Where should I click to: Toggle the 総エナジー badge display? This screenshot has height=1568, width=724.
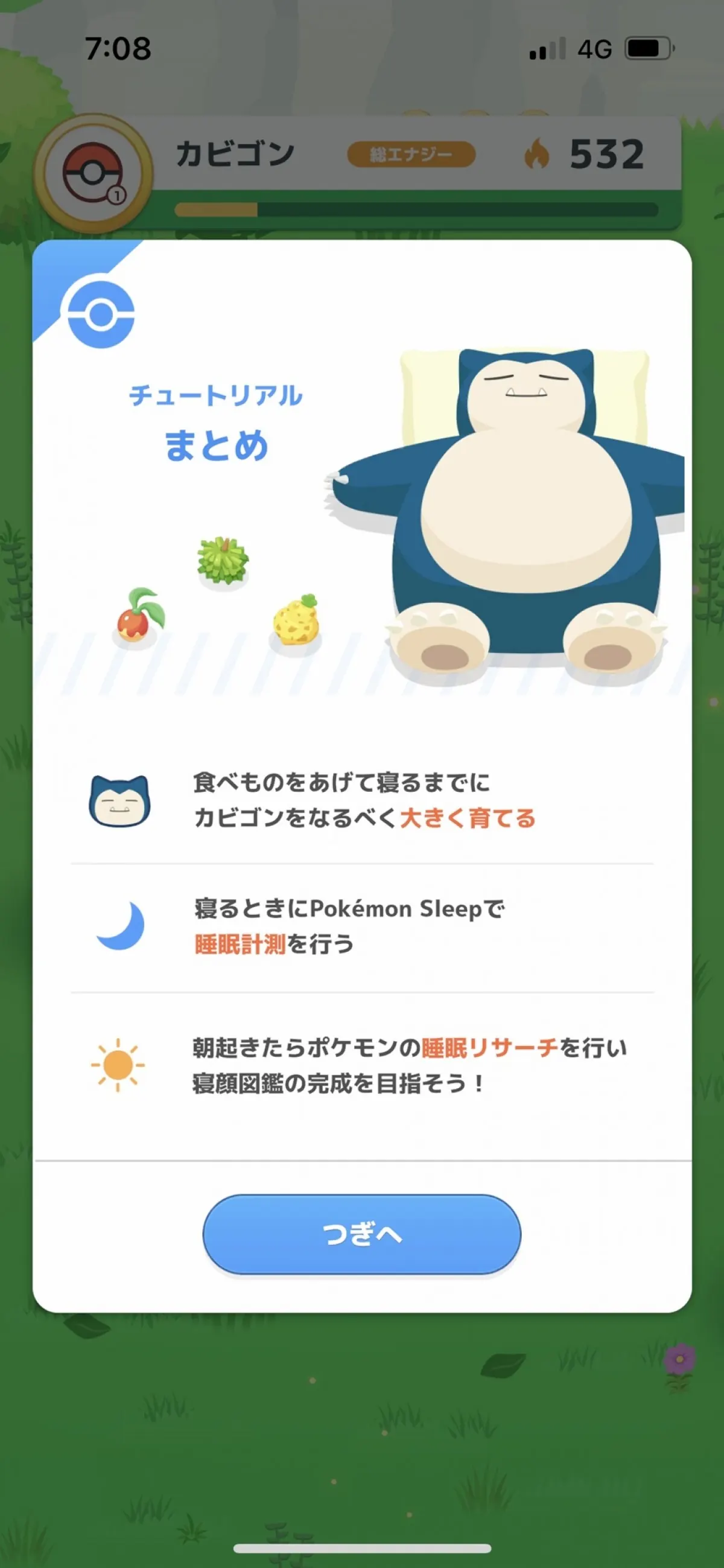413,154
